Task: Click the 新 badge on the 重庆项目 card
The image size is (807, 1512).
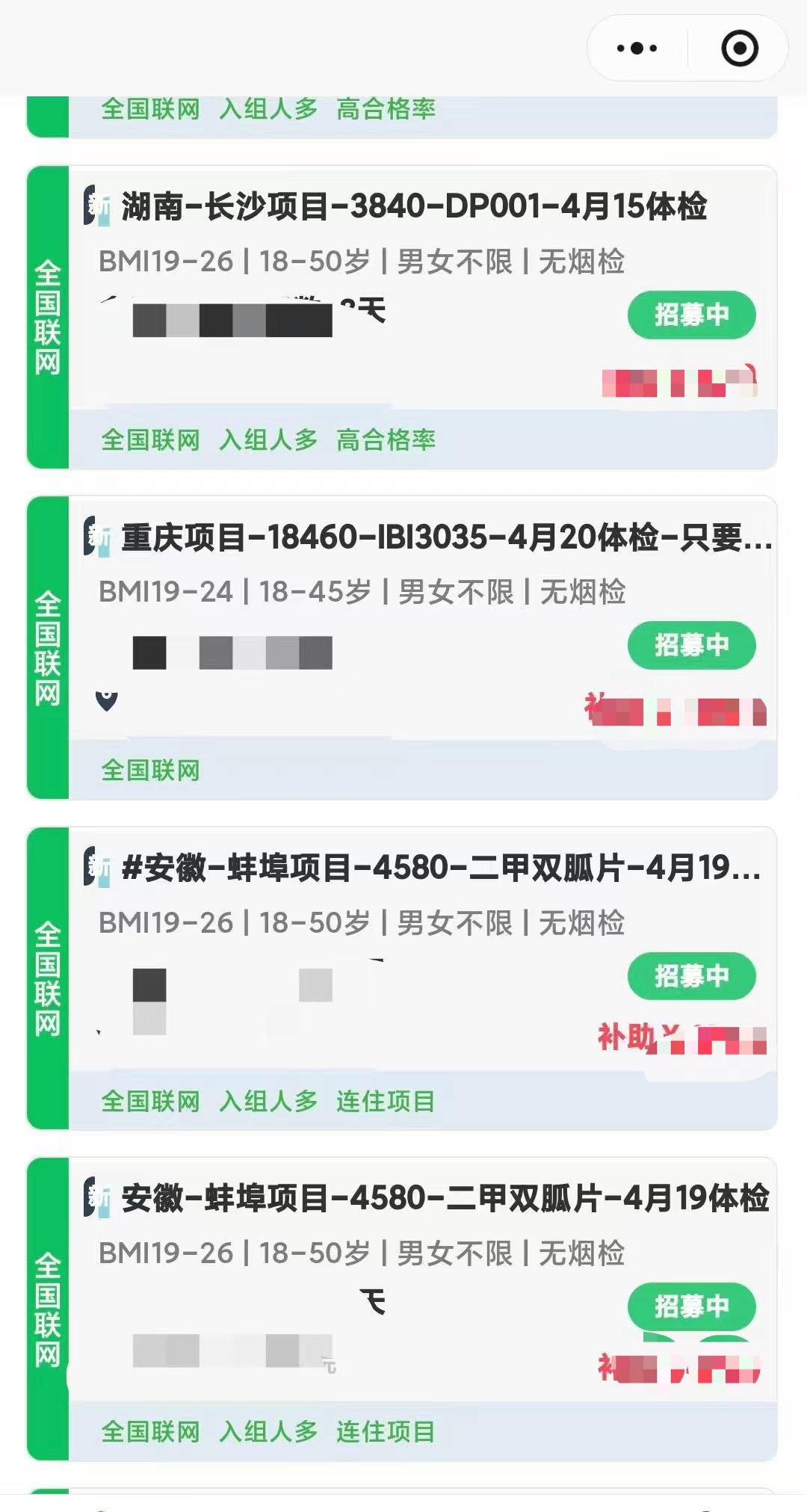Action: (95, 537)
